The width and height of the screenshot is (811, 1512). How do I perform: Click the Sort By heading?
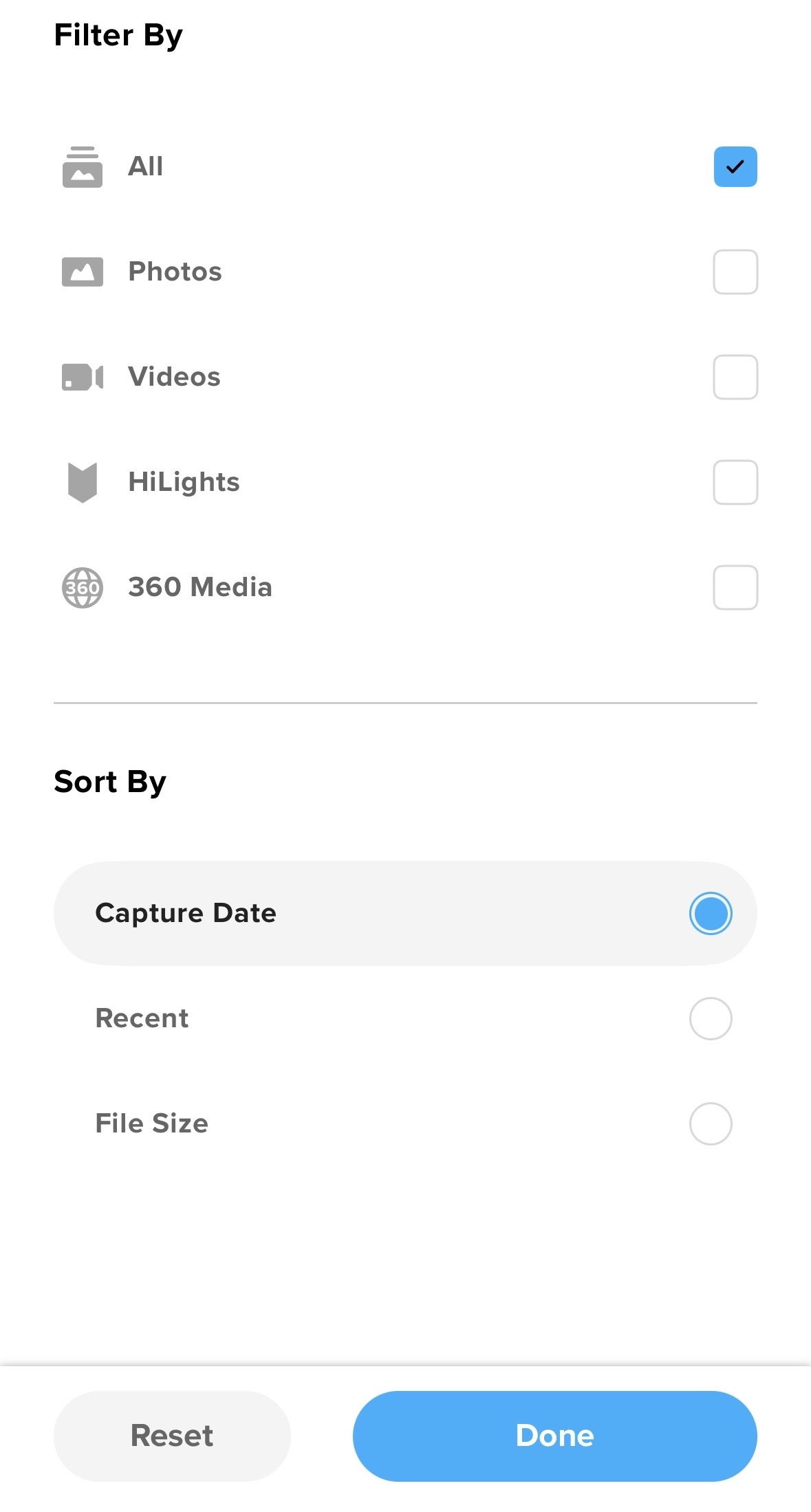click(x=109, y=781)
